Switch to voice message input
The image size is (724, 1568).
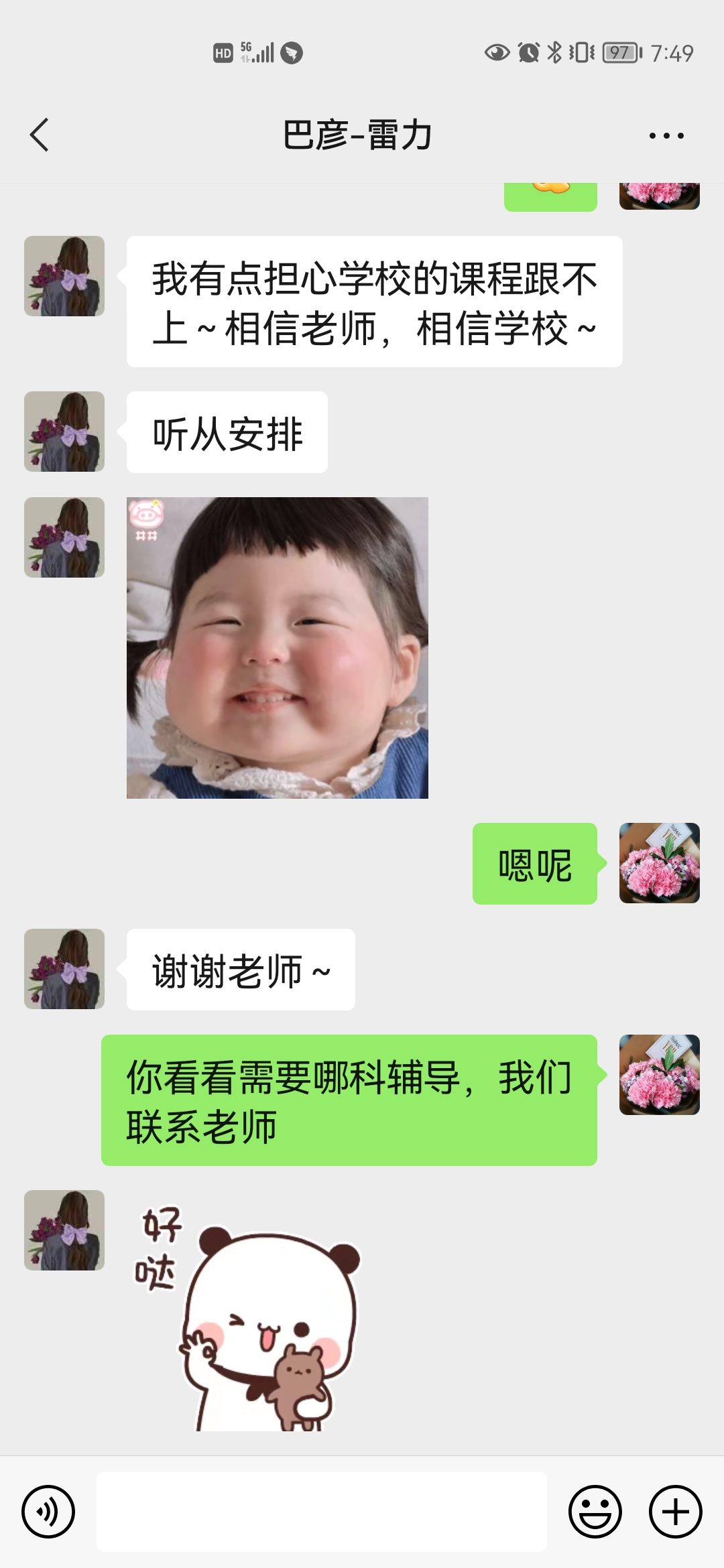click(x=48, y=1512)
